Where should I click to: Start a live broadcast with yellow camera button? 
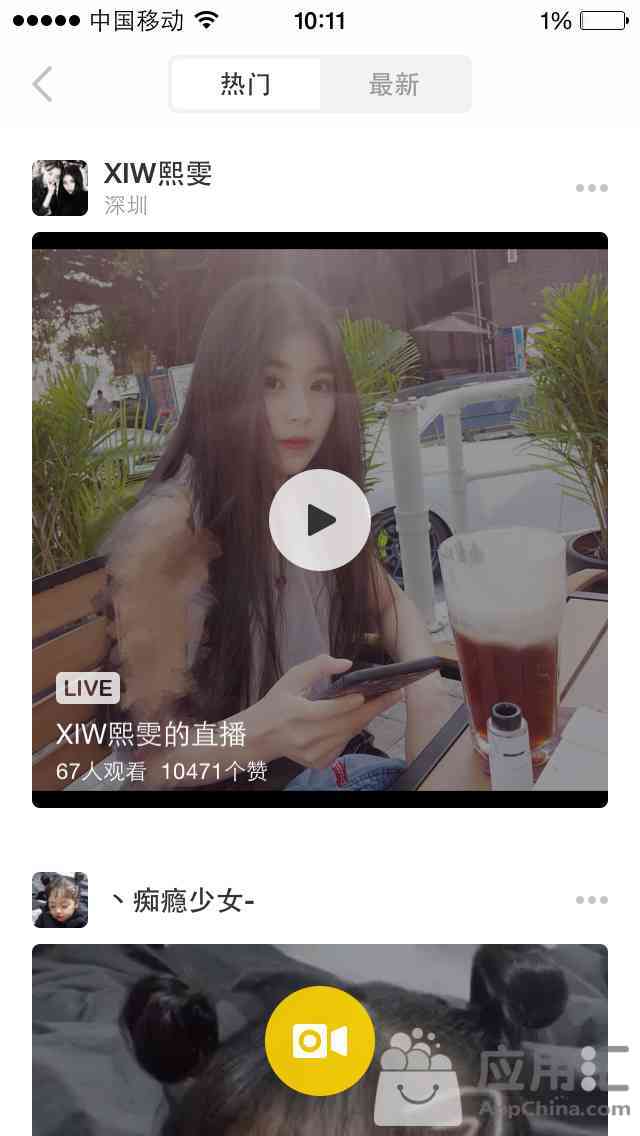point(320,1041)
